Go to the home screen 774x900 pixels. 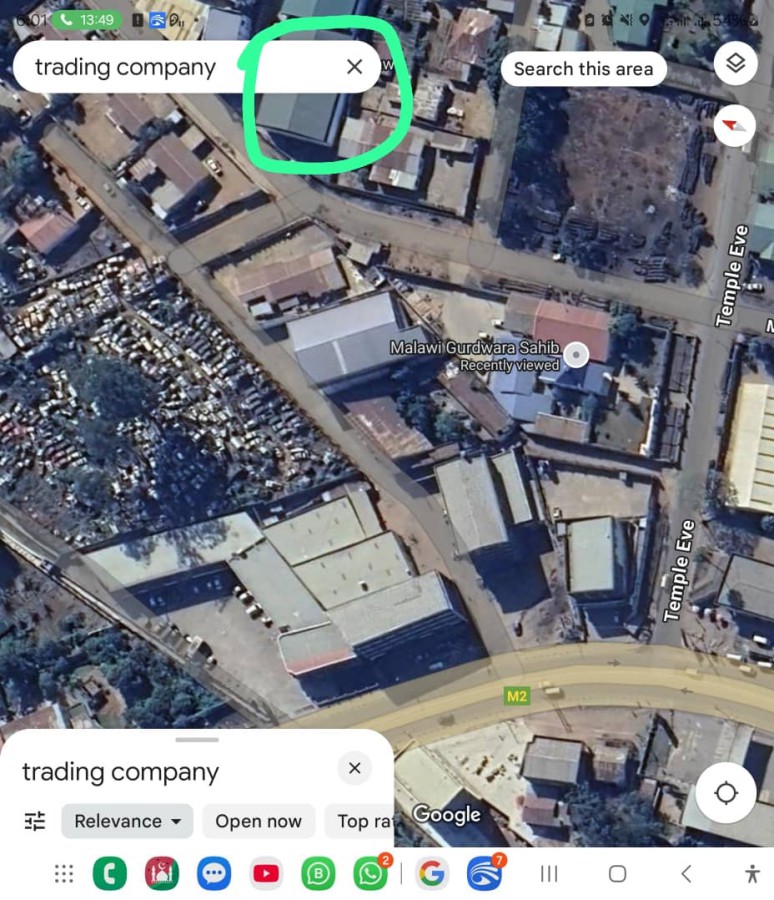[x=617, y=874]
